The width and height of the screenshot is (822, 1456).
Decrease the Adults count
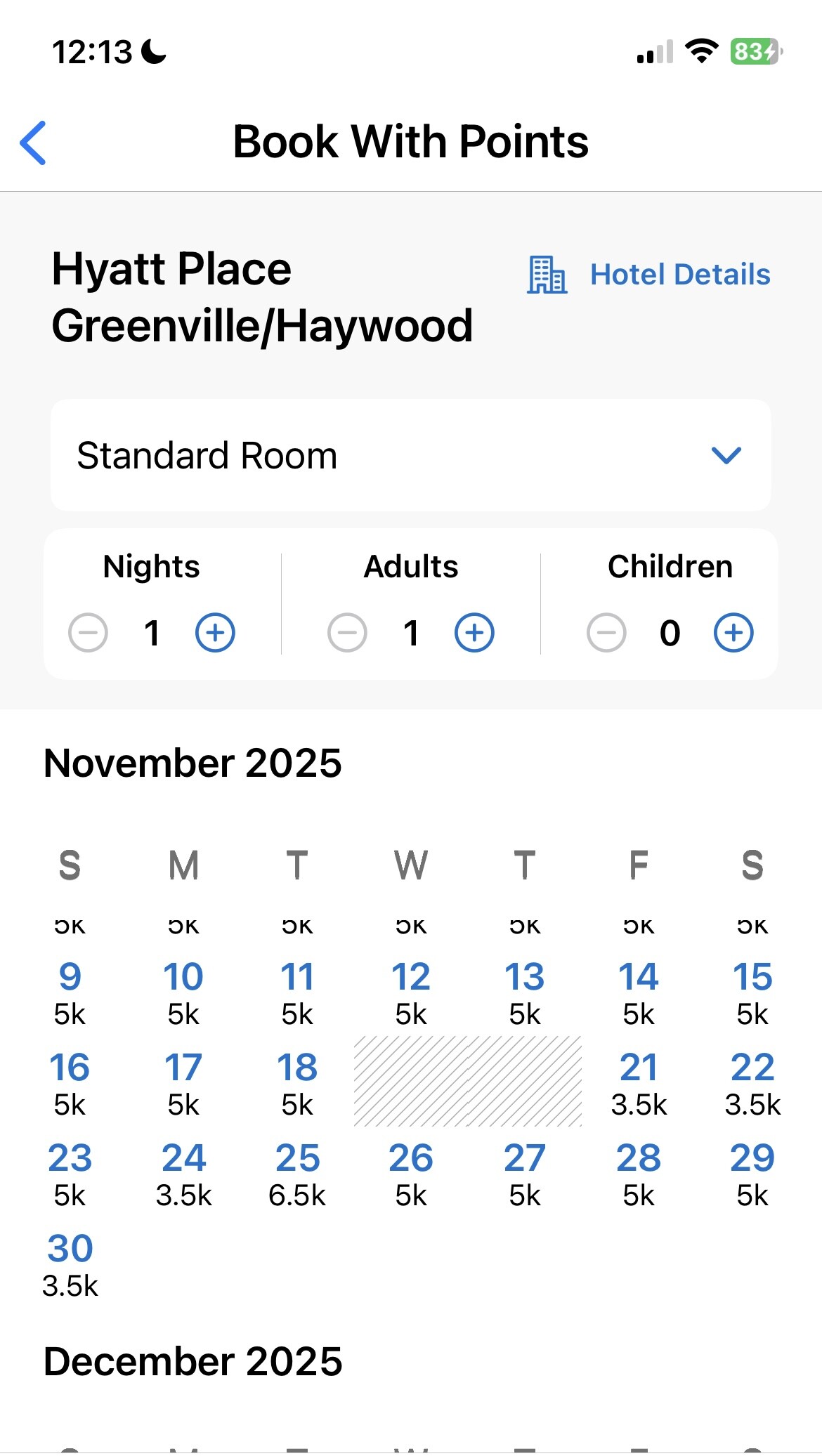click(x=347, y=633)
